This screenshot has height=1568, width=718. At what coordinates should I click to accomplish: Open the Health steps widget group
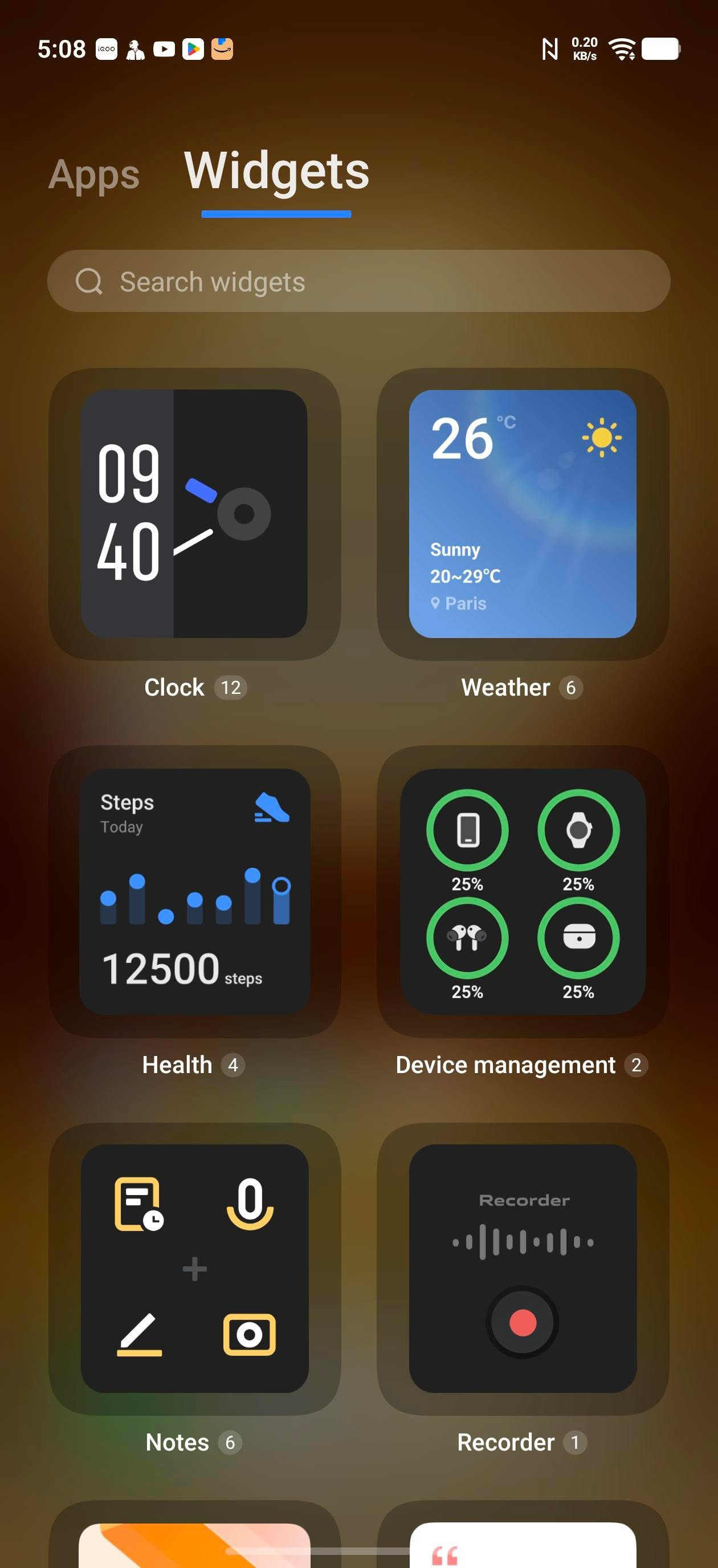click(x=194, y=892)
